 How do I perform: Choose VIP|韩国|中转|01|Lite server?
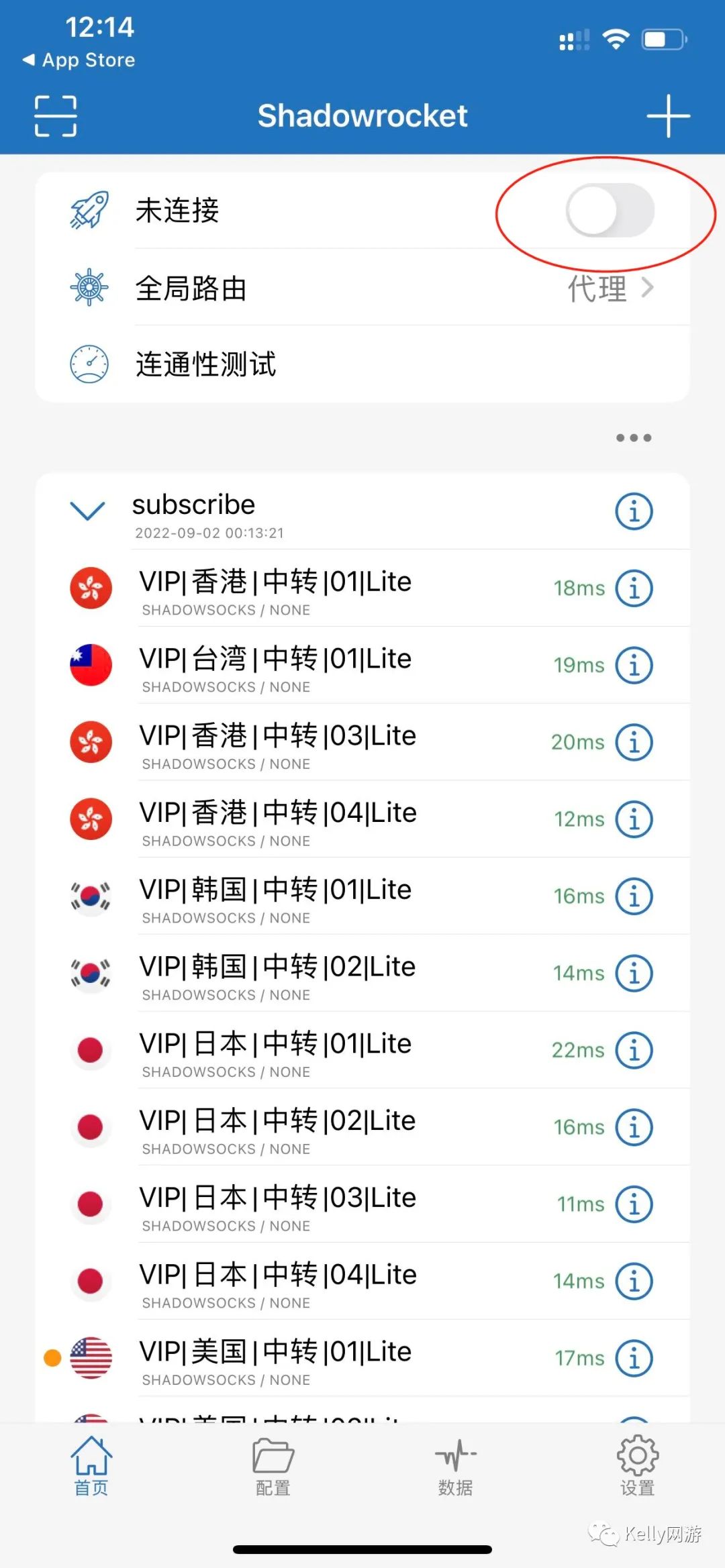[x=362, y=896]
